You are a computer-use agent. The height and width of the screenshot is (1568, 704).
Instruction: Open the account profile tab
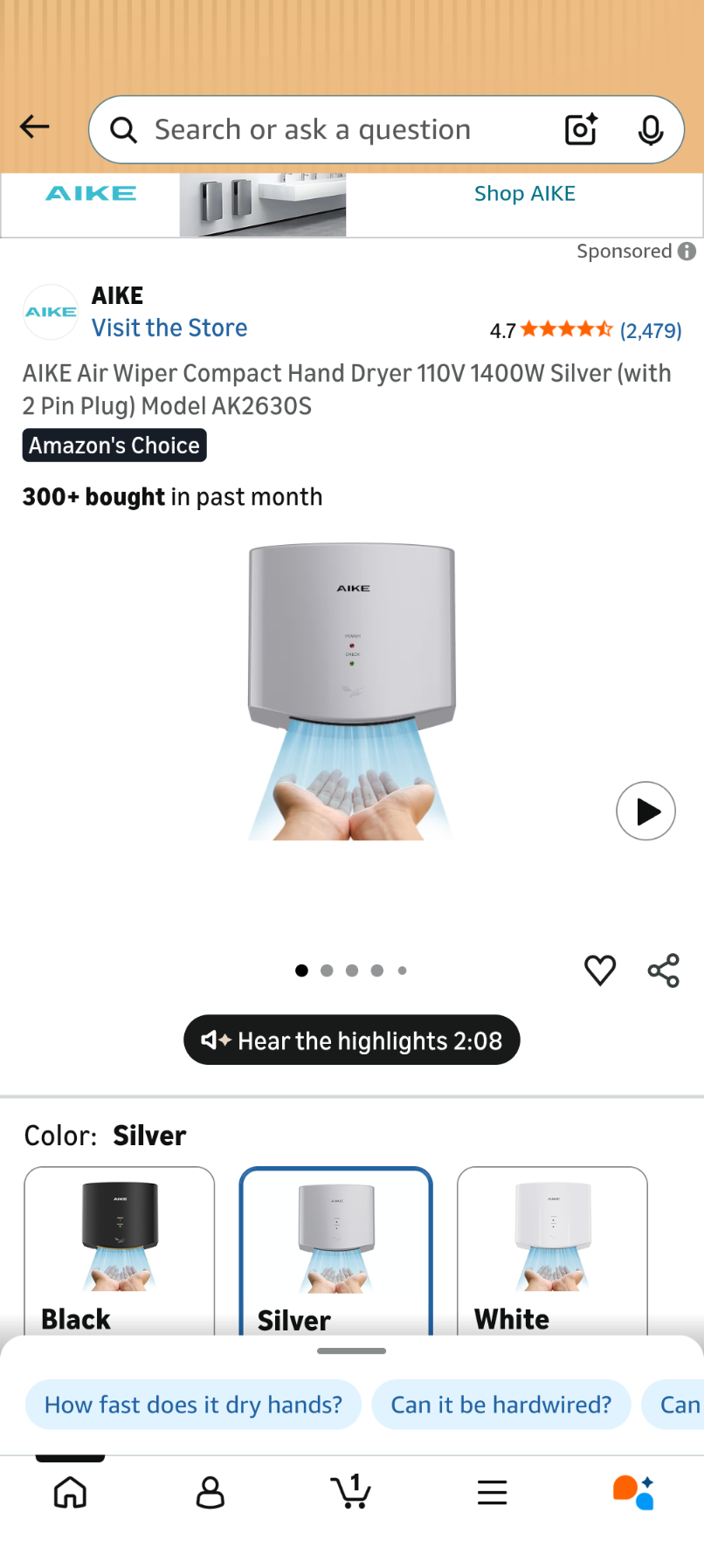click(x=211, y=1493)
